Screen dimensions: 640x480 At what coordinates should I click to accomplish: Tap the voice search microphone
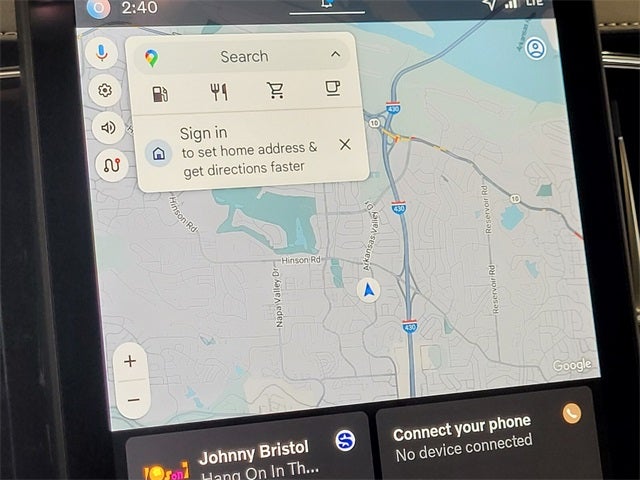102,54
